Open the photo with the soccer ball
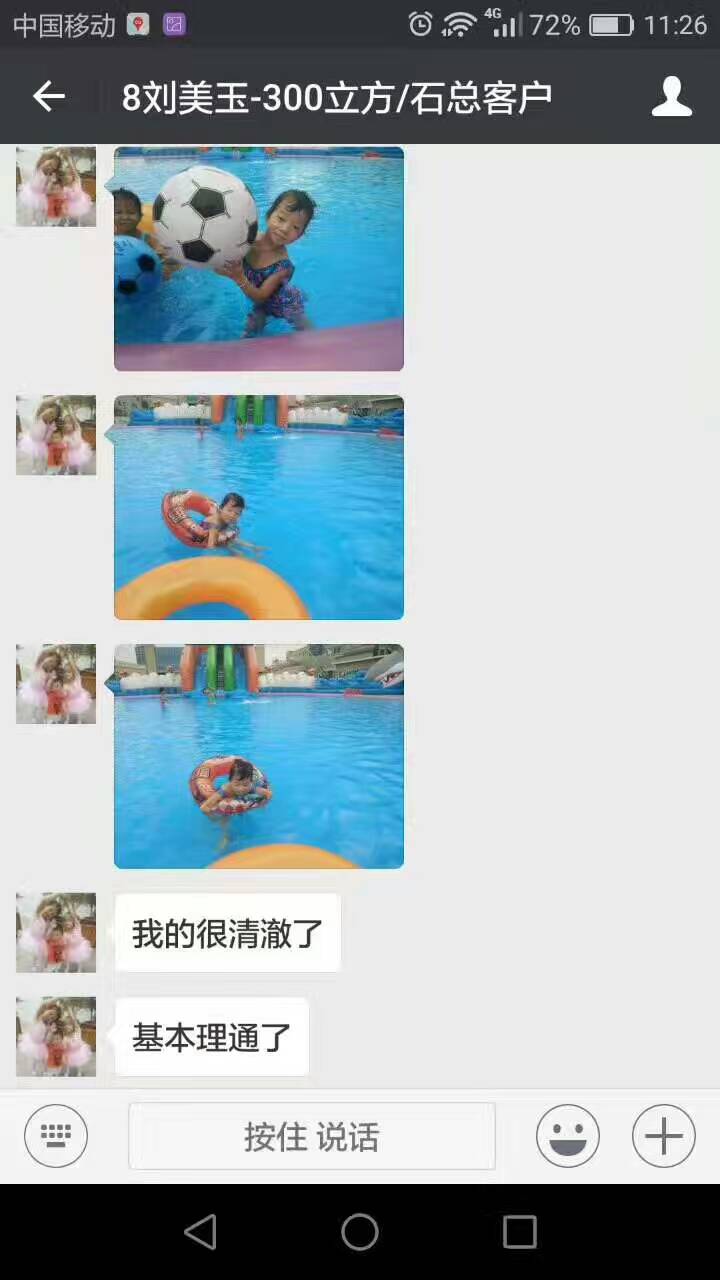 258,258
